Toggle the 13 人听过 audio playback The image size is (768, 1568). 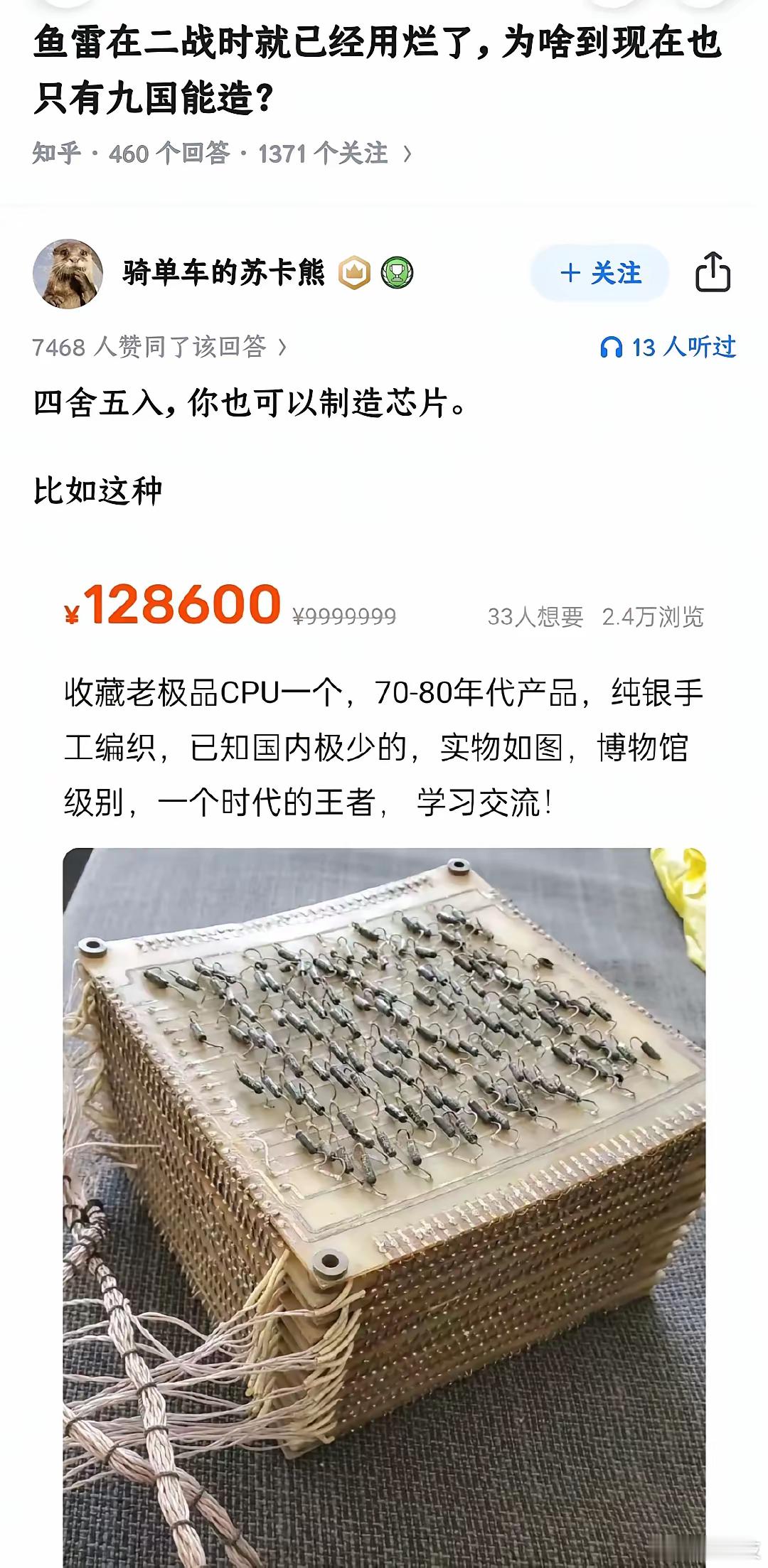click(677, 345)
